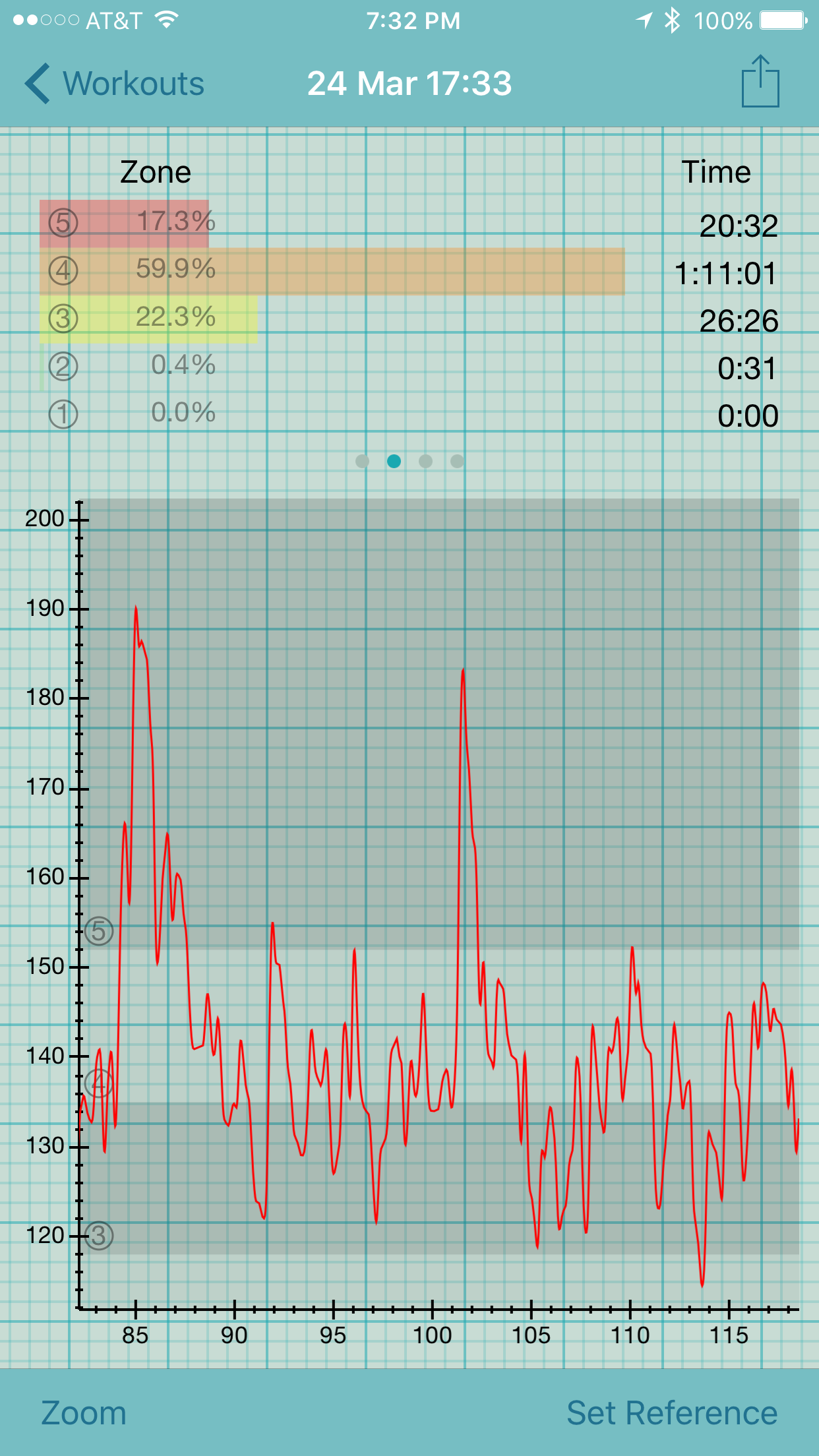819x1456 pixels.
Task: Go back to Workouts list
Action: [x=115, y=84]
